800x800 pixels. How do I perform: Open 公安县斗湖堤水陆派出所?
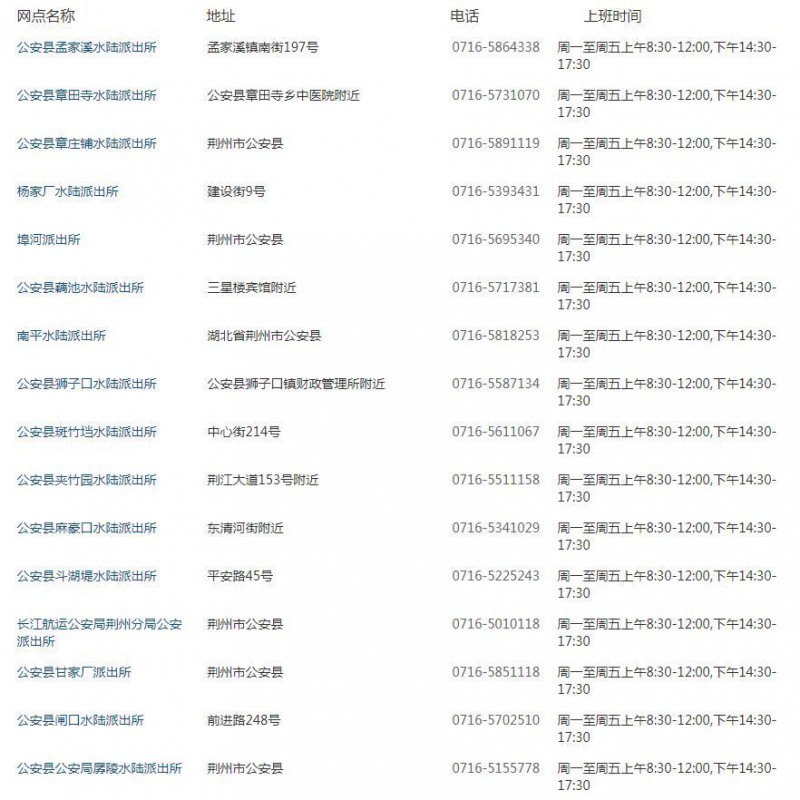pyautogui.click(x=87, y=575)
